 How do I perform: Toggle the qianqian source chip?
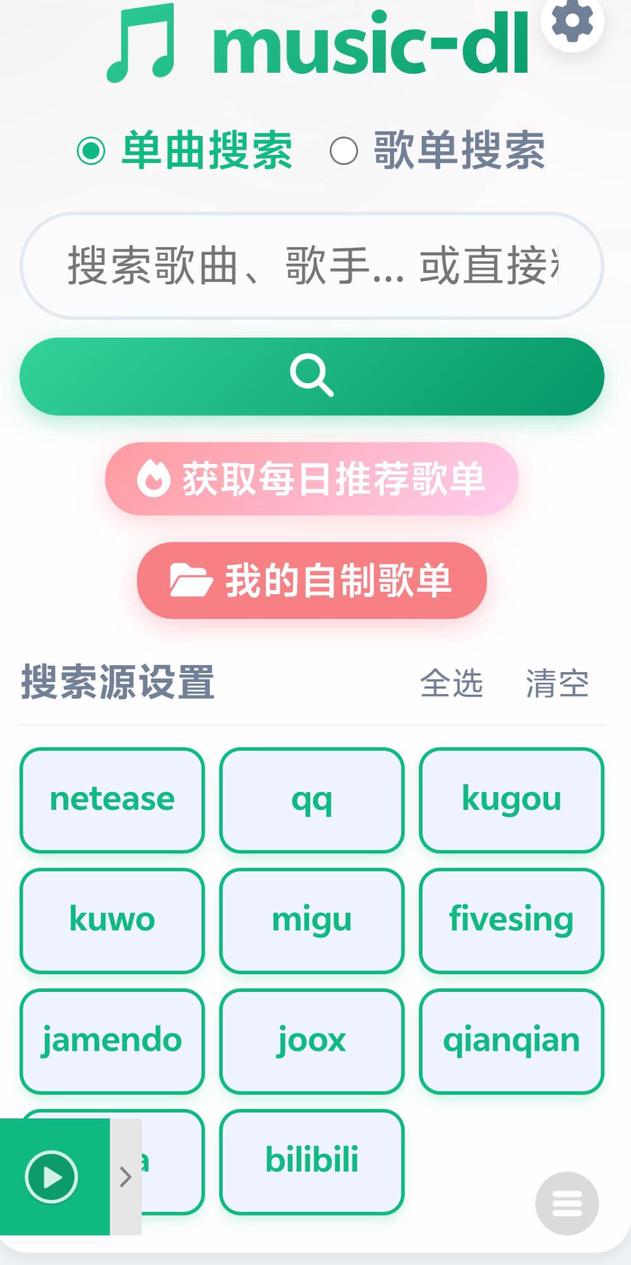pyautogui.click(x=511, y=1041)
